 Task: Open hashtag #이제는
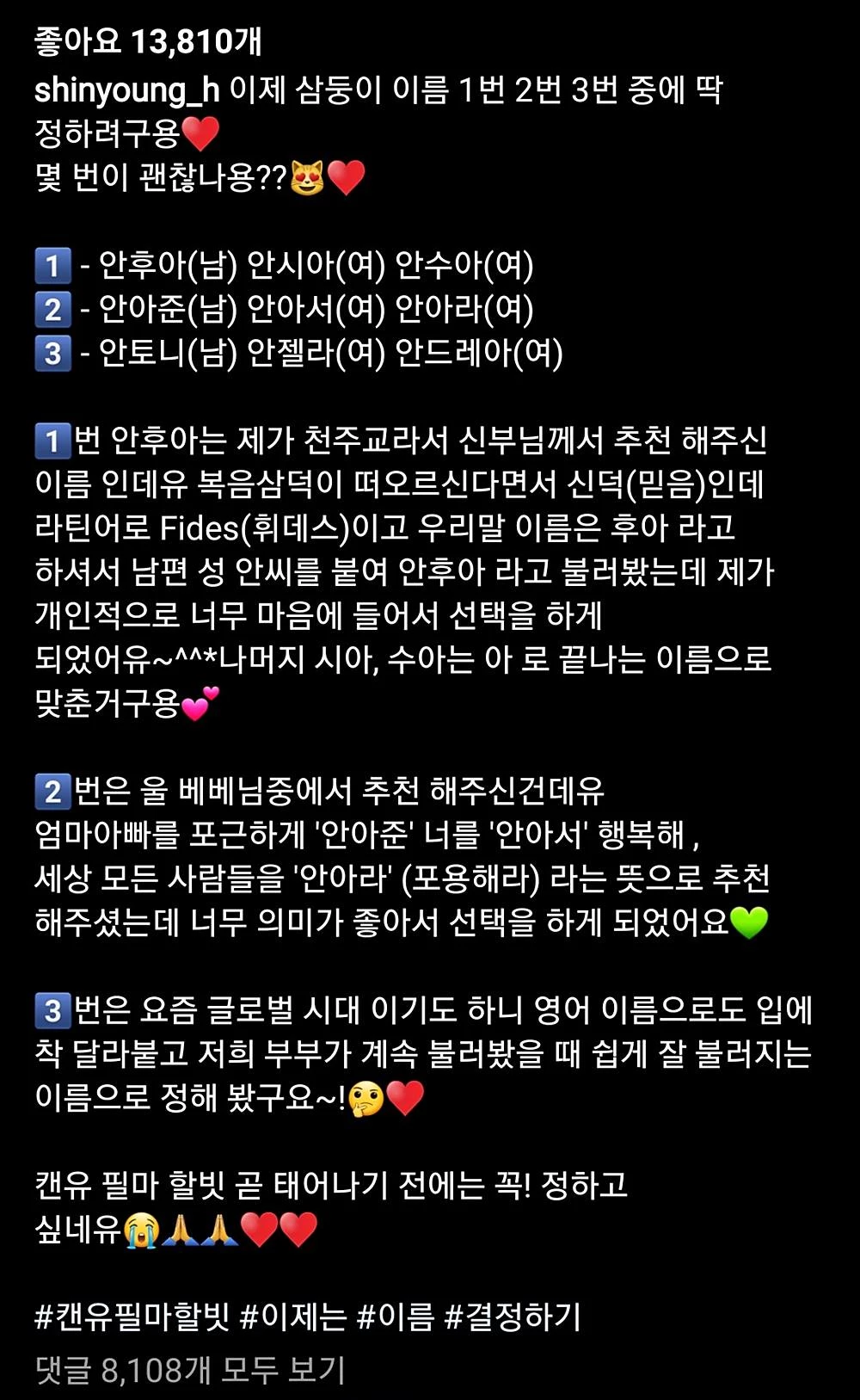coord(292,1317)
